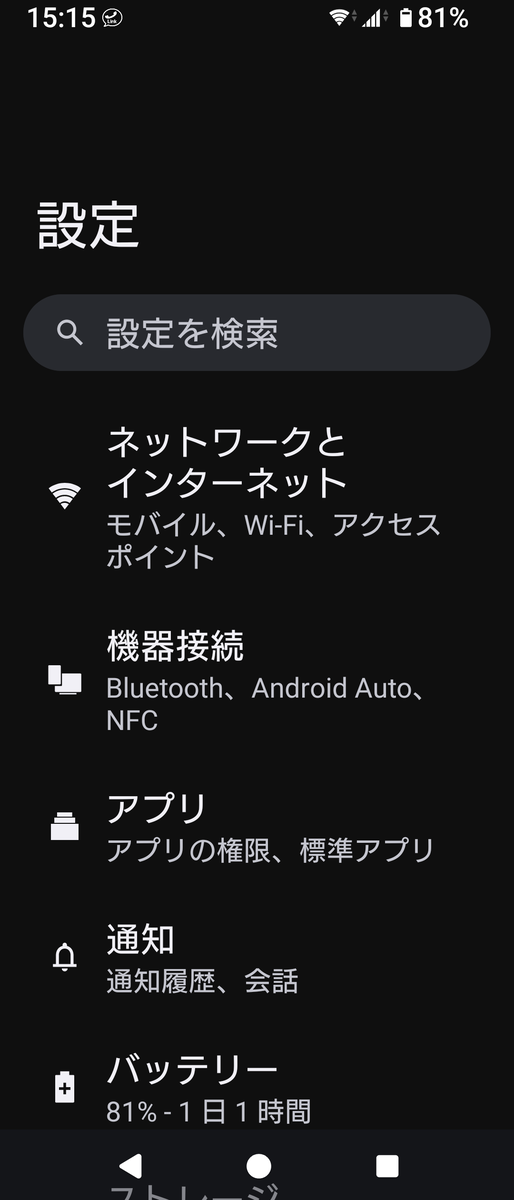Open アプリ settings
The width and height of the screenshot is (514, 1200).
click(257, 828)
